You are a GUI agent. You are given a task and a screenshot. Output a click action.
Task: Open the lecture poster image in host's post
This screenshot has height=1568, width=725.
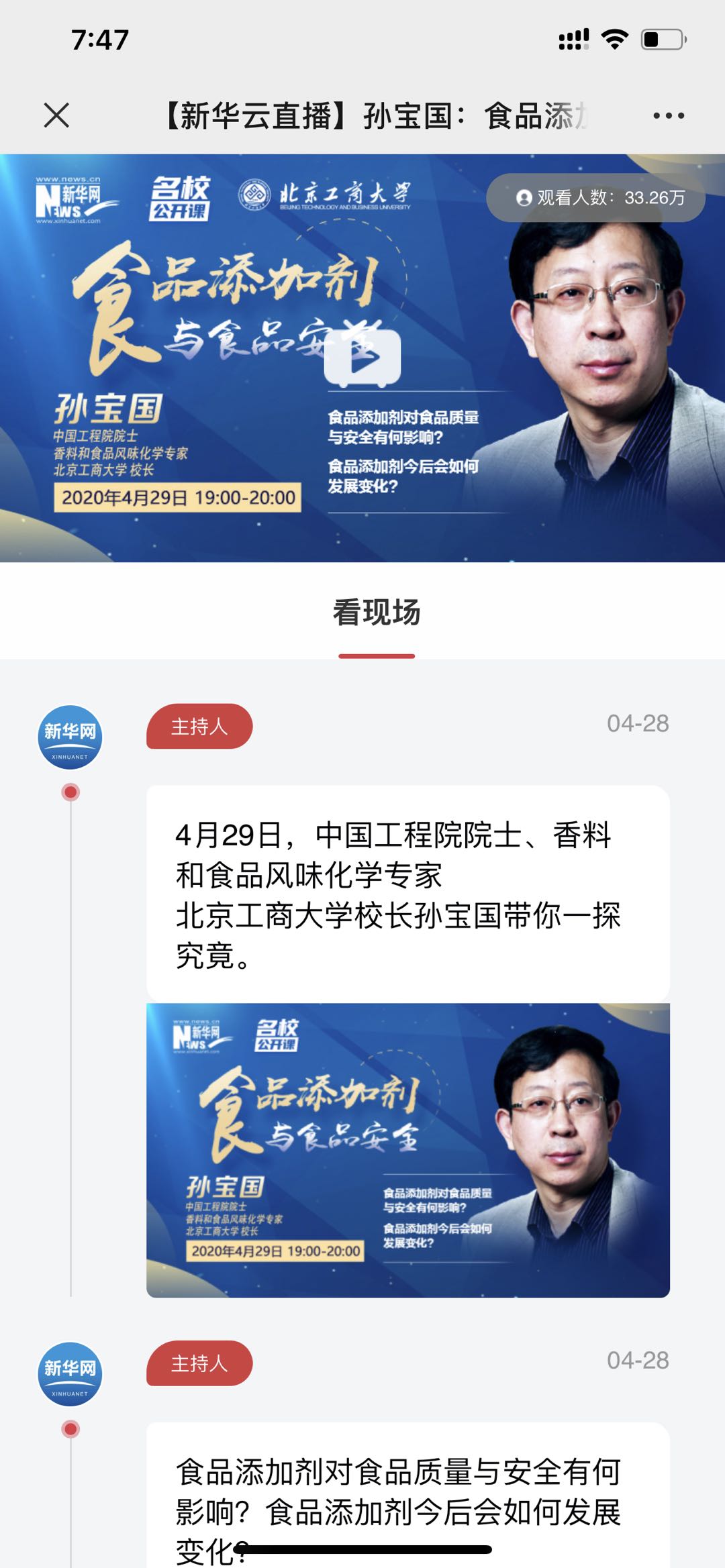point(407,1150)
